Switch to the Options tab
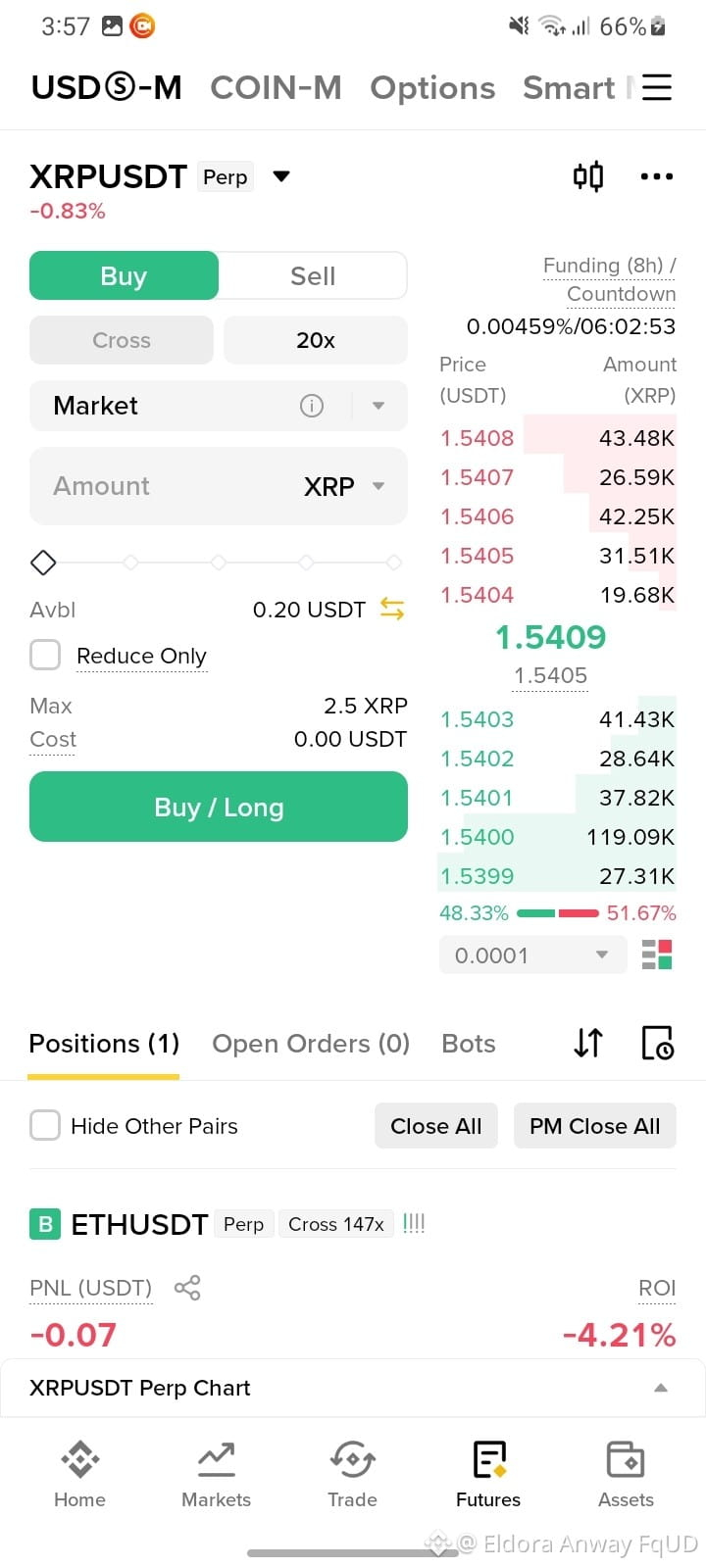706x1568 pixels. (432, 88)
